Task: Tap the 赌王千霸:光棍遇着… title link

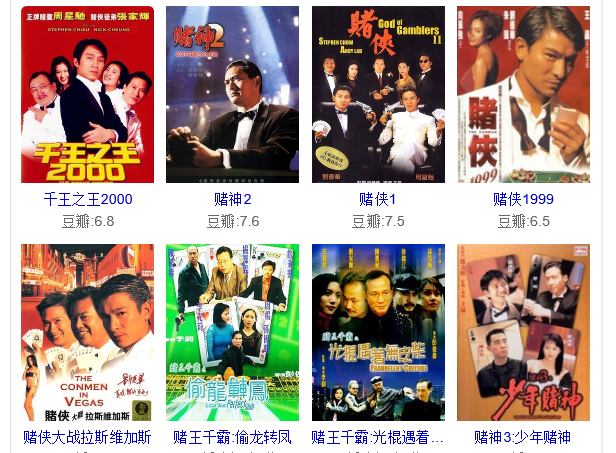Action: click(378, 437)
